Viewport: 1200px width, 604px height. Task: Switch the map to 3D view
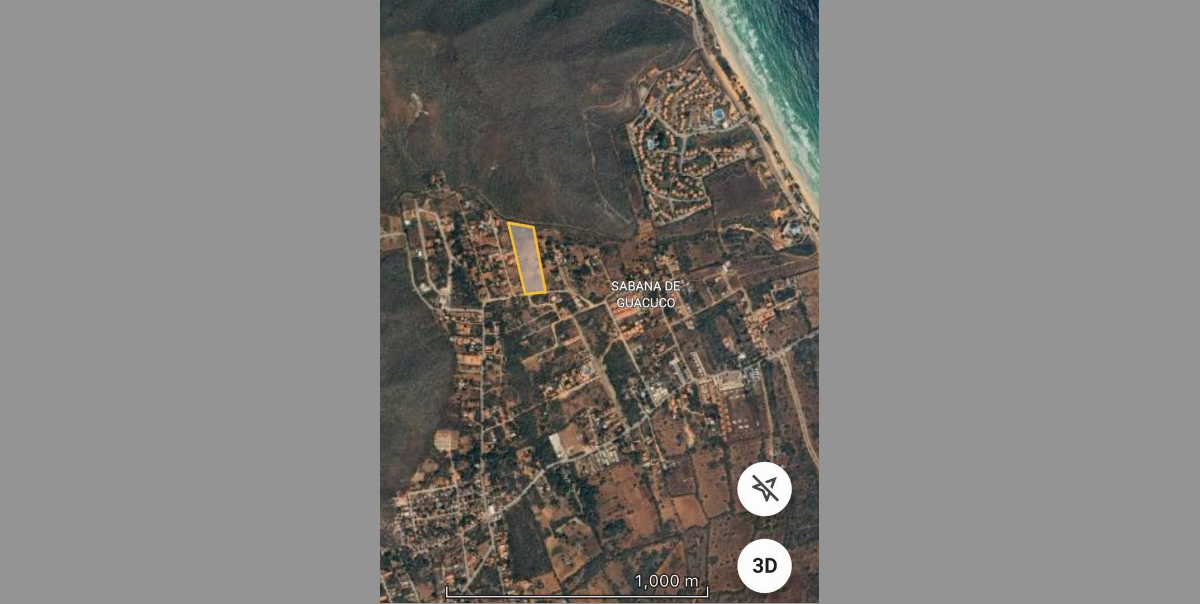tap(764, 566)
